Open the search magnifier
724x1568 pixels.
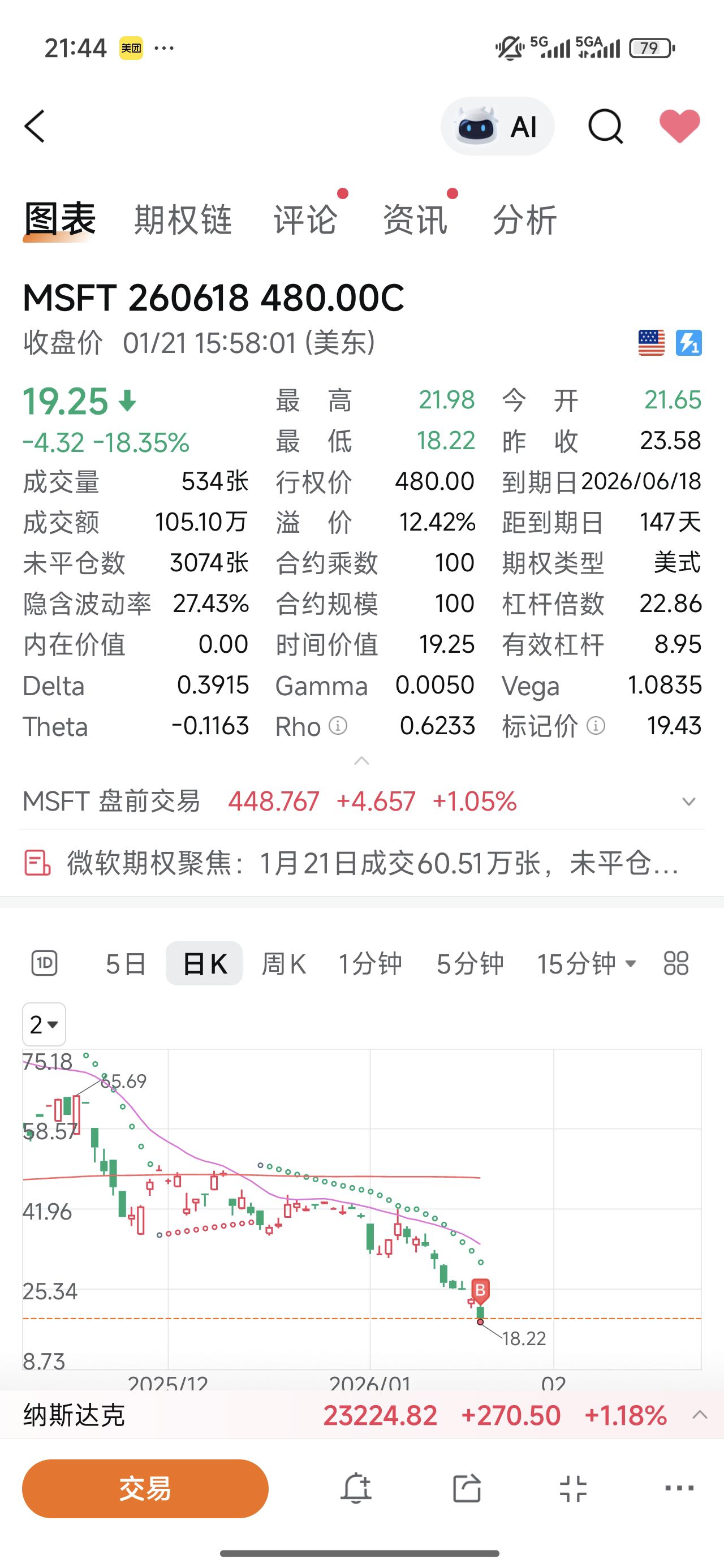(x=605, y=127)
